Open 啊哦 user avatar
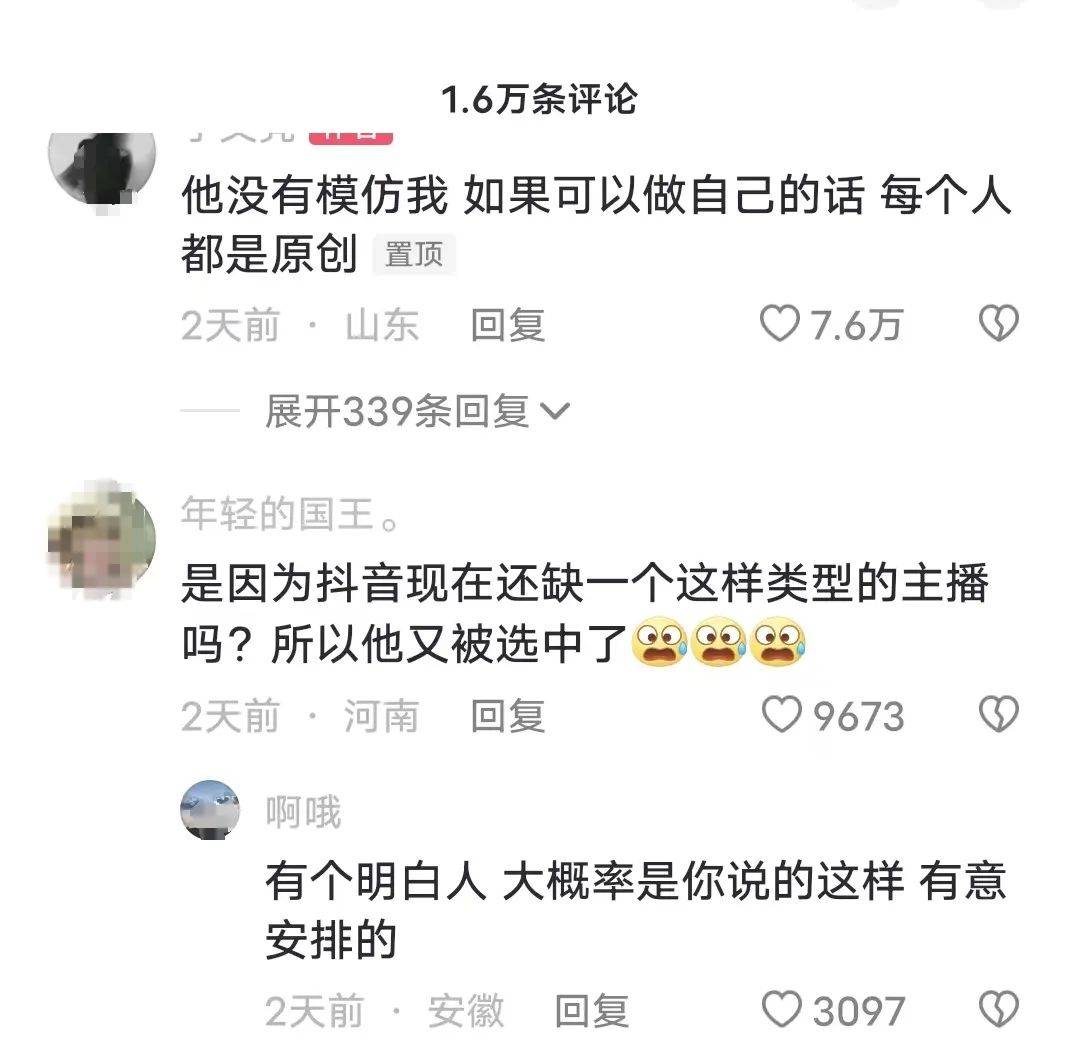1080x1040 pixels. pyautogui.click(x=210, y=810)
